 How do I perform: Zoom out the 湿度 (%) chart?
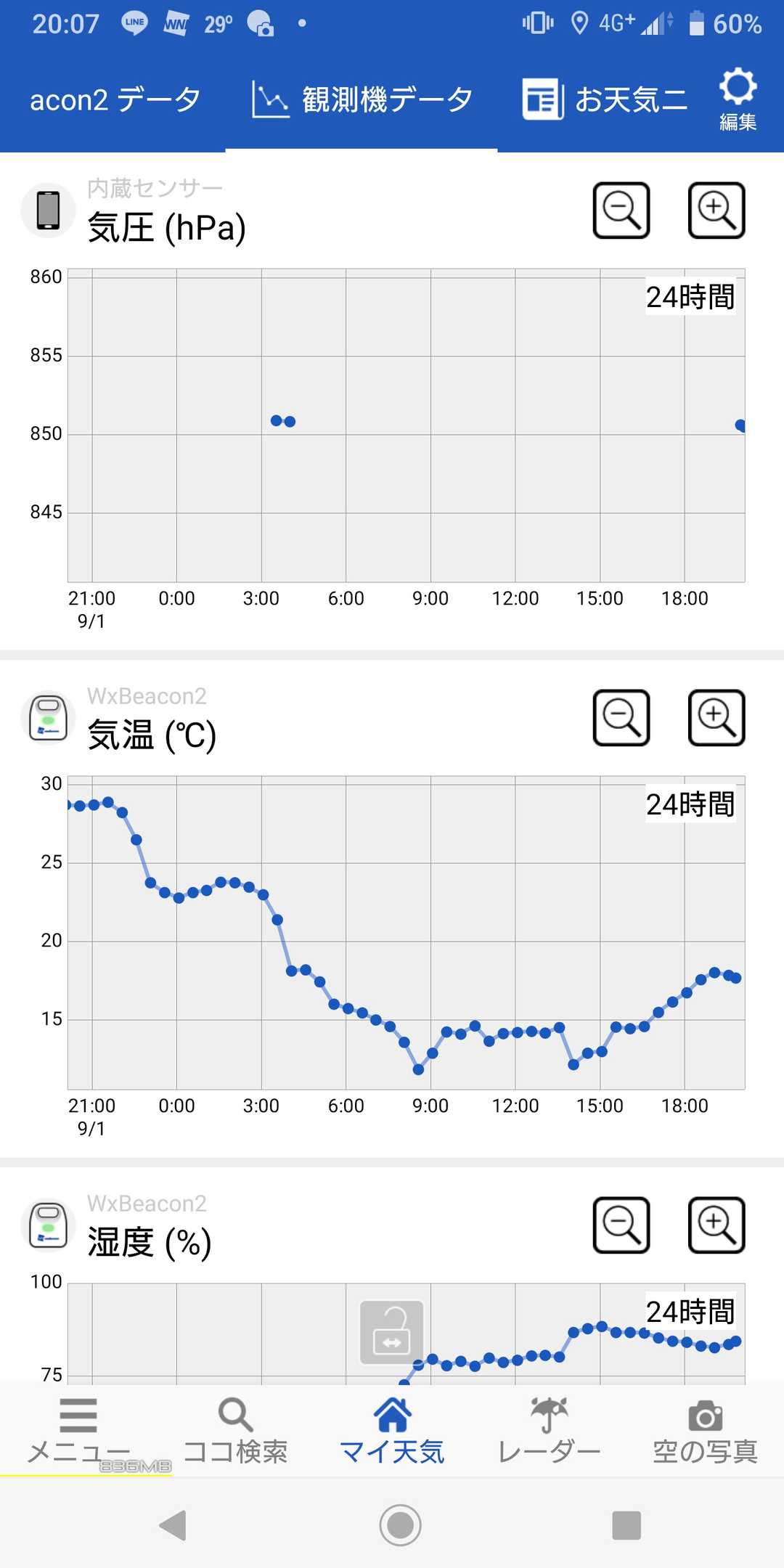click(x=621, y=1225)
